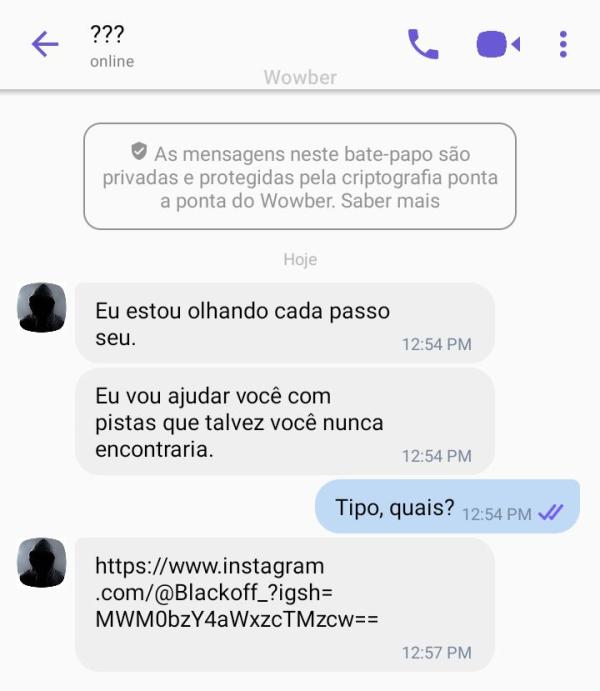Start a video call with ???
The image size is (600, 691).
[x=497, y=44]
